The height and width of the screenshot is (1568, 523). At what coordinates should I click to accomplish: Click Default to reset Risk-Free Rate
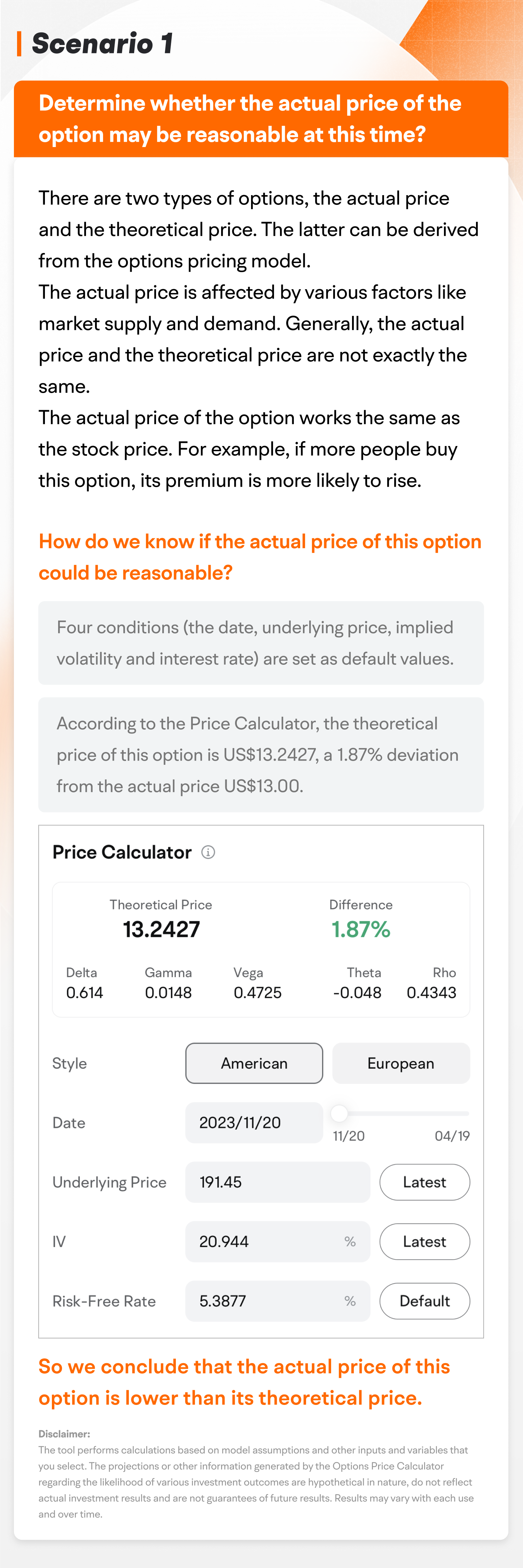click(x=424, y=1301)
